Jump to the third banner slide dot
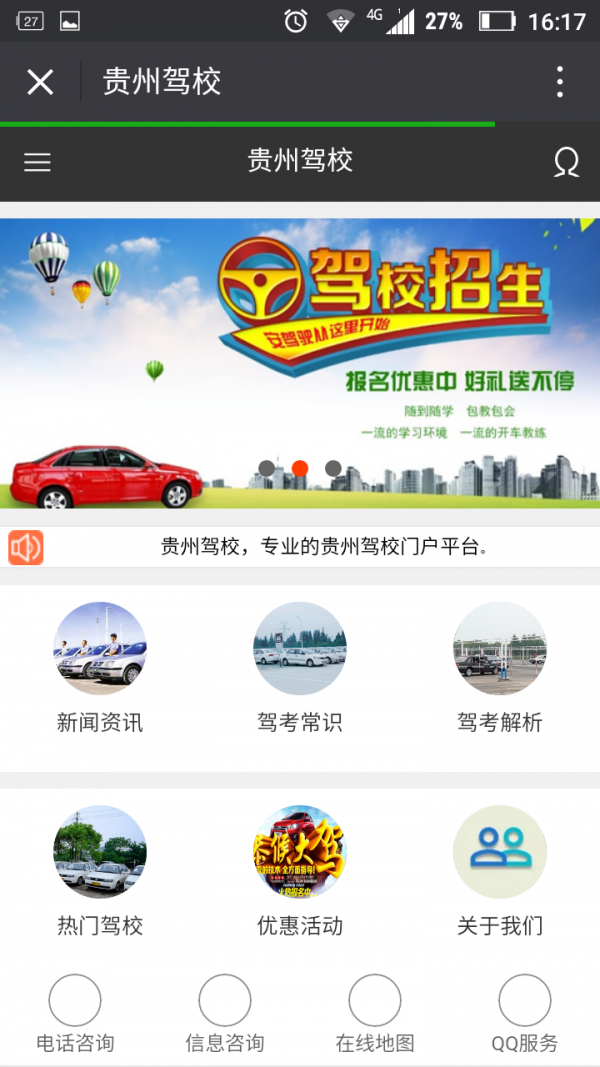This screenshot has width=600, height=1067. 333,468
